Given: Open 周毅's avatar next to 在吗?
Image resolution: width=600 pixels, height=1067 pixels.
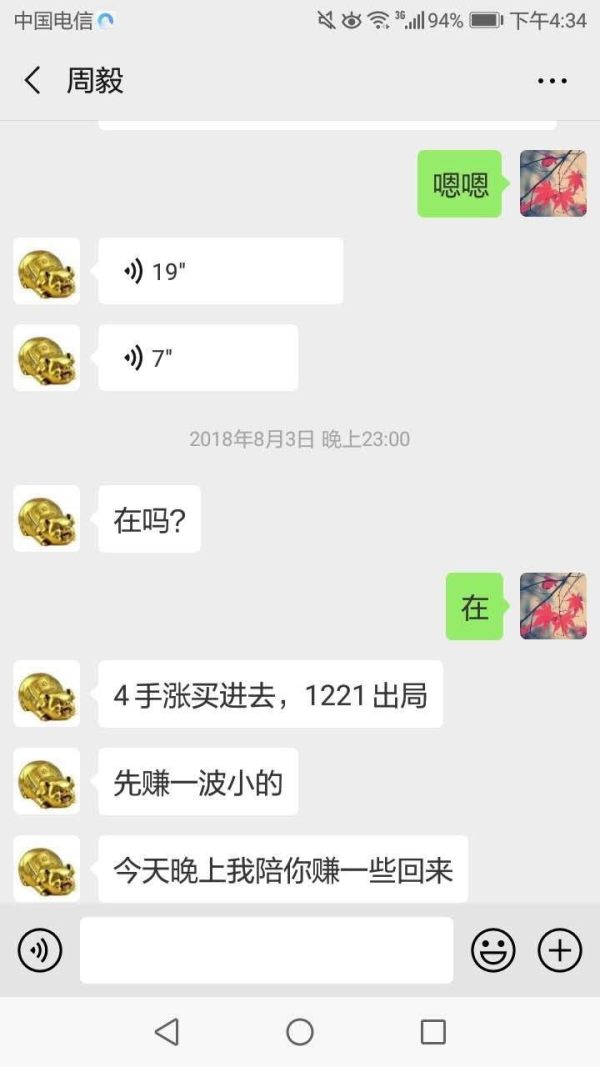Looking at the screenshot, I should (x=47, y=518).
